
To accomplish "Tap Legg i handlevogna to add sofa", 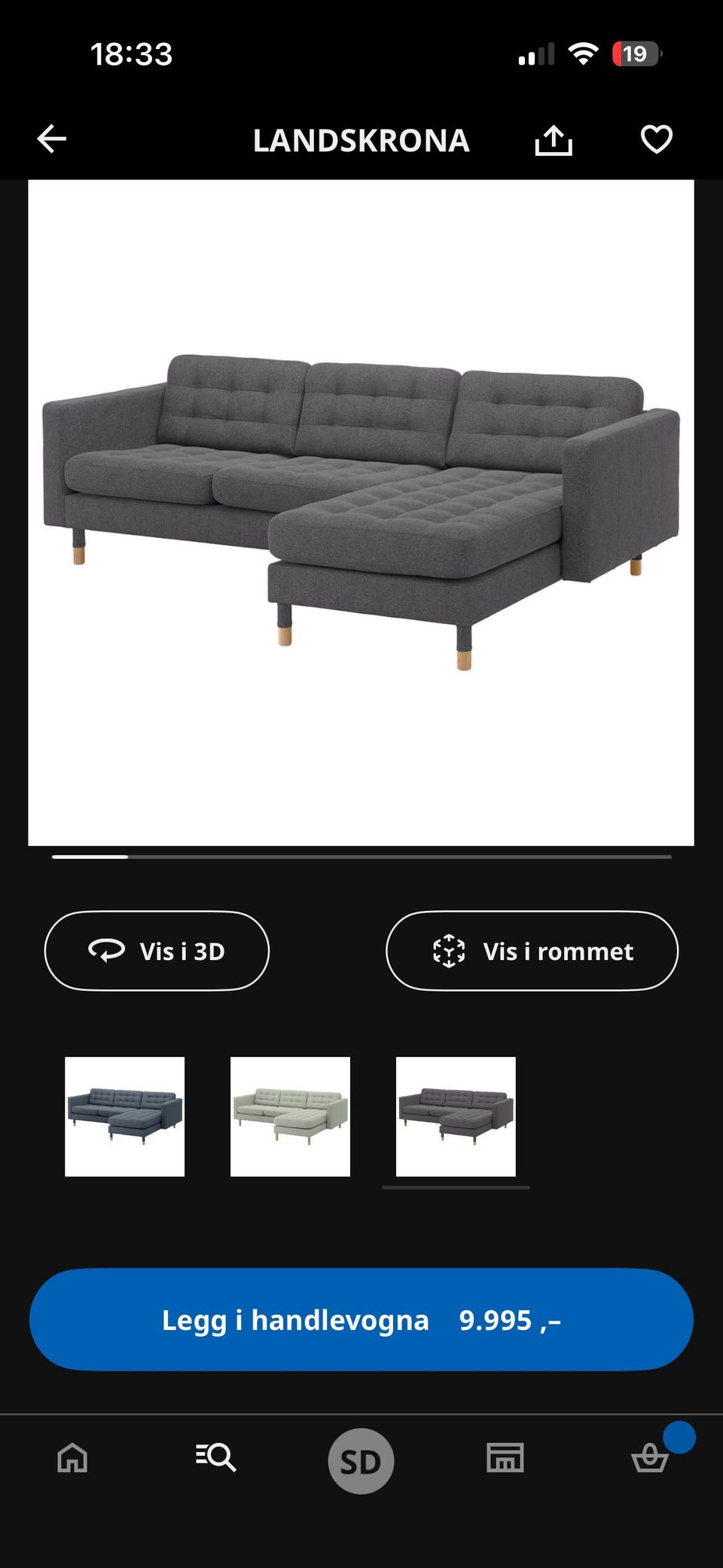I will point(361,1319).
